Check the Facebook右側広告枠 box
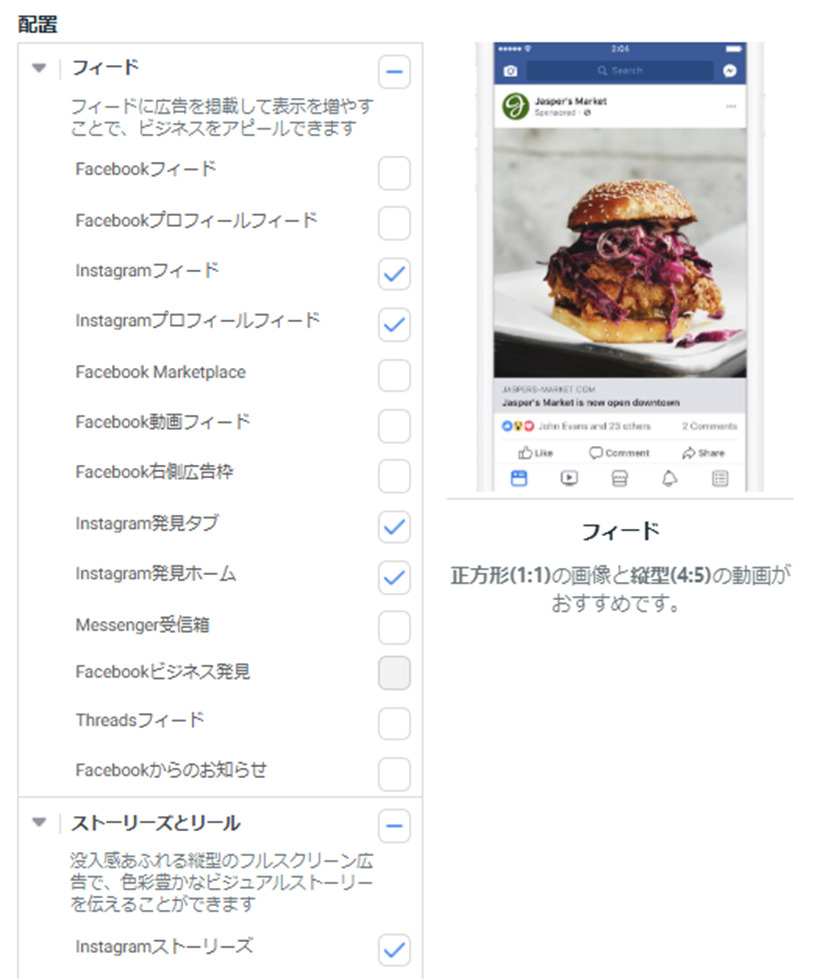 coord(394,476)
